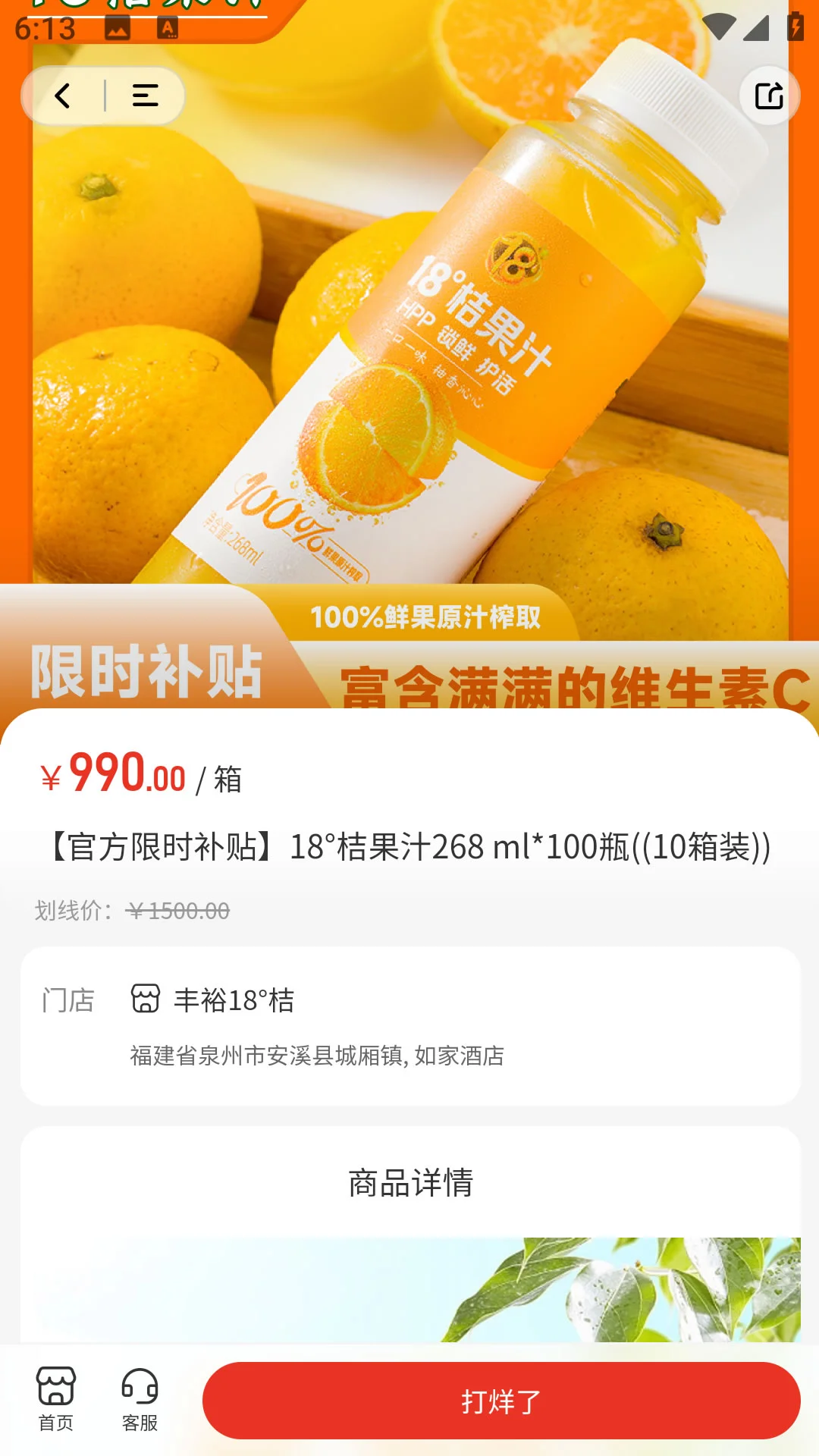Go back using the arrow icon
The image size is (819, 1456).
point(62,96)
